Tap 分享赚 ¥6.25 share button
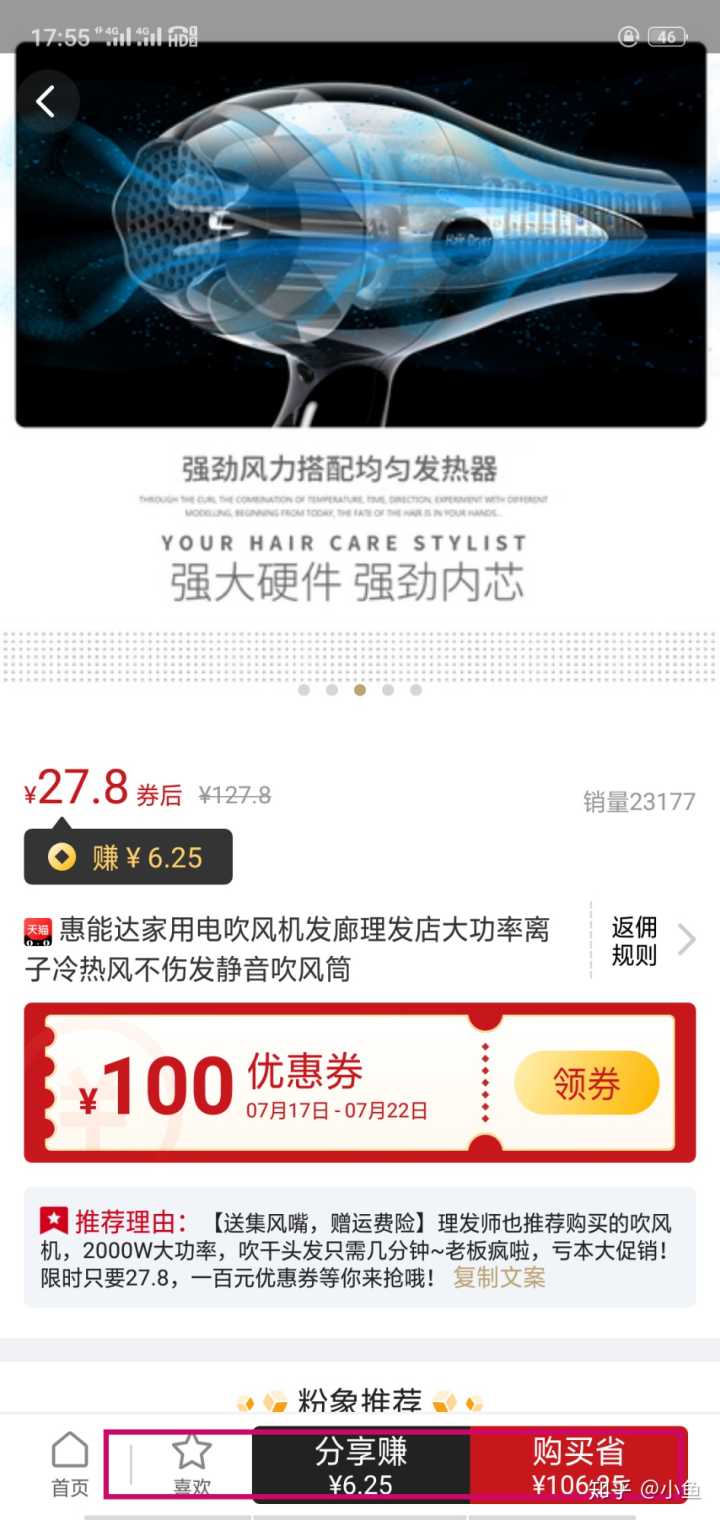Image resolution: width=720 pixels, height=1520 pixels. point(361,1465)
